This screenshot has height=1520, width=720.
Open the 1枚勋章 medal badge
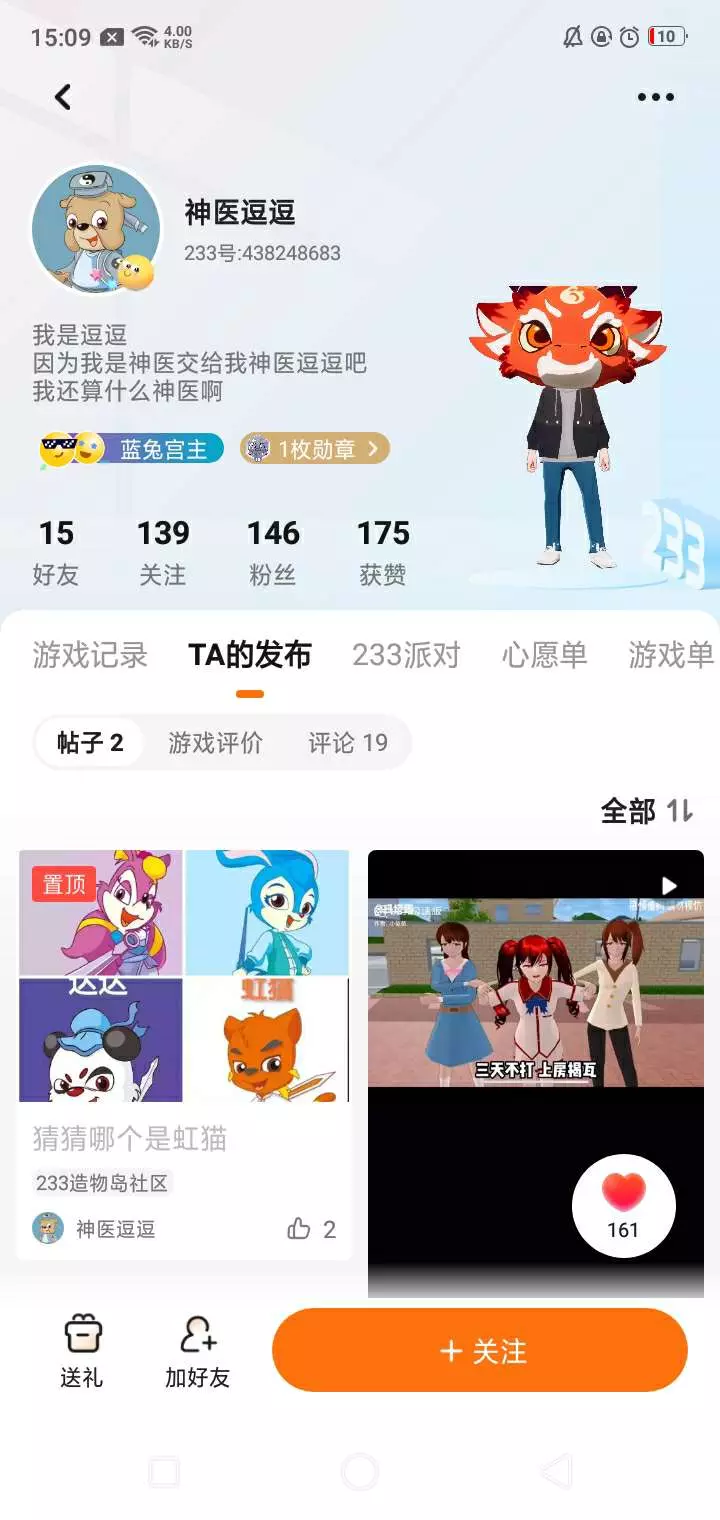tap(314, 449)
